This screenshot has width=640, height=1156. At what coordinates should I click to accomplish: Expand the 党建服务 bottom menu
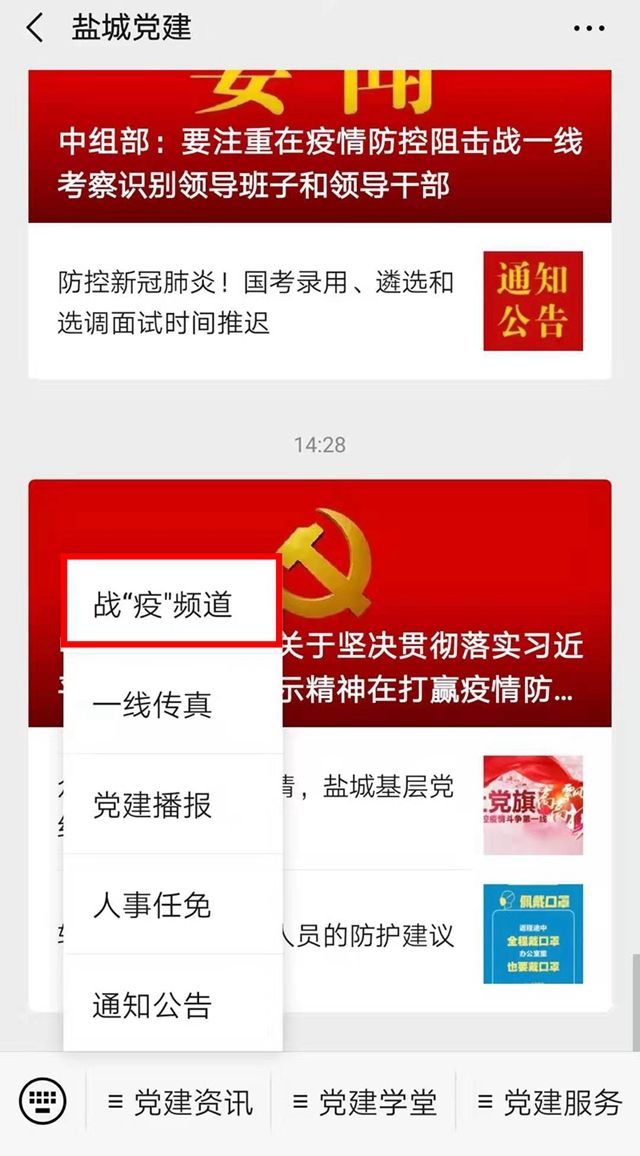(550, 1103)
